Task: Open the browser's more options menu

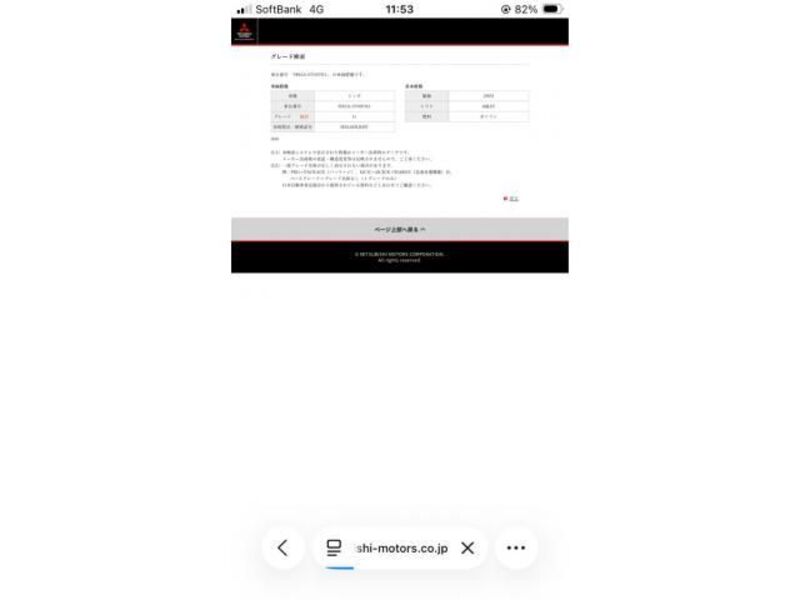Action: [x=516, y=548]
